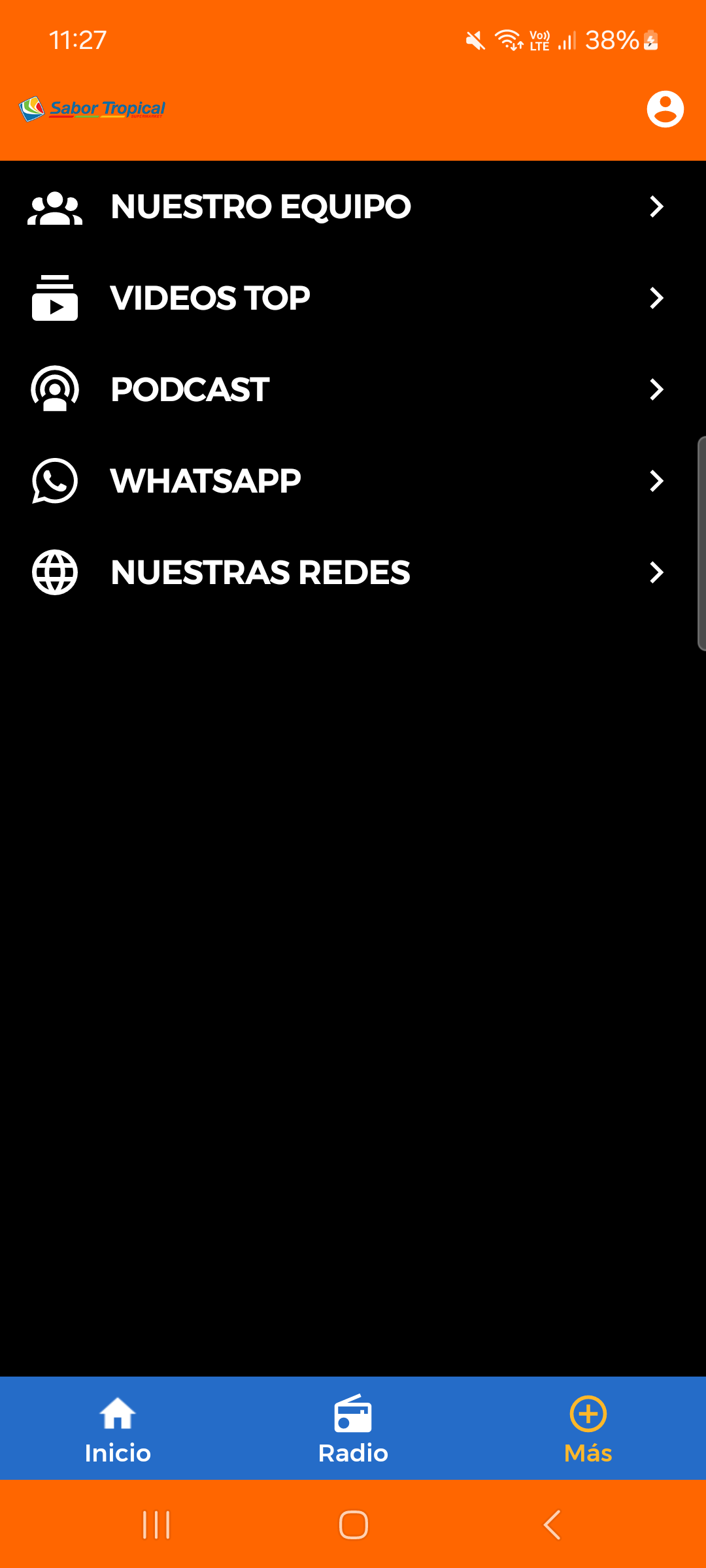Viewport: 706px width, 1568px height.
Task: Open the user profile icon
Action: pos(665,108)
